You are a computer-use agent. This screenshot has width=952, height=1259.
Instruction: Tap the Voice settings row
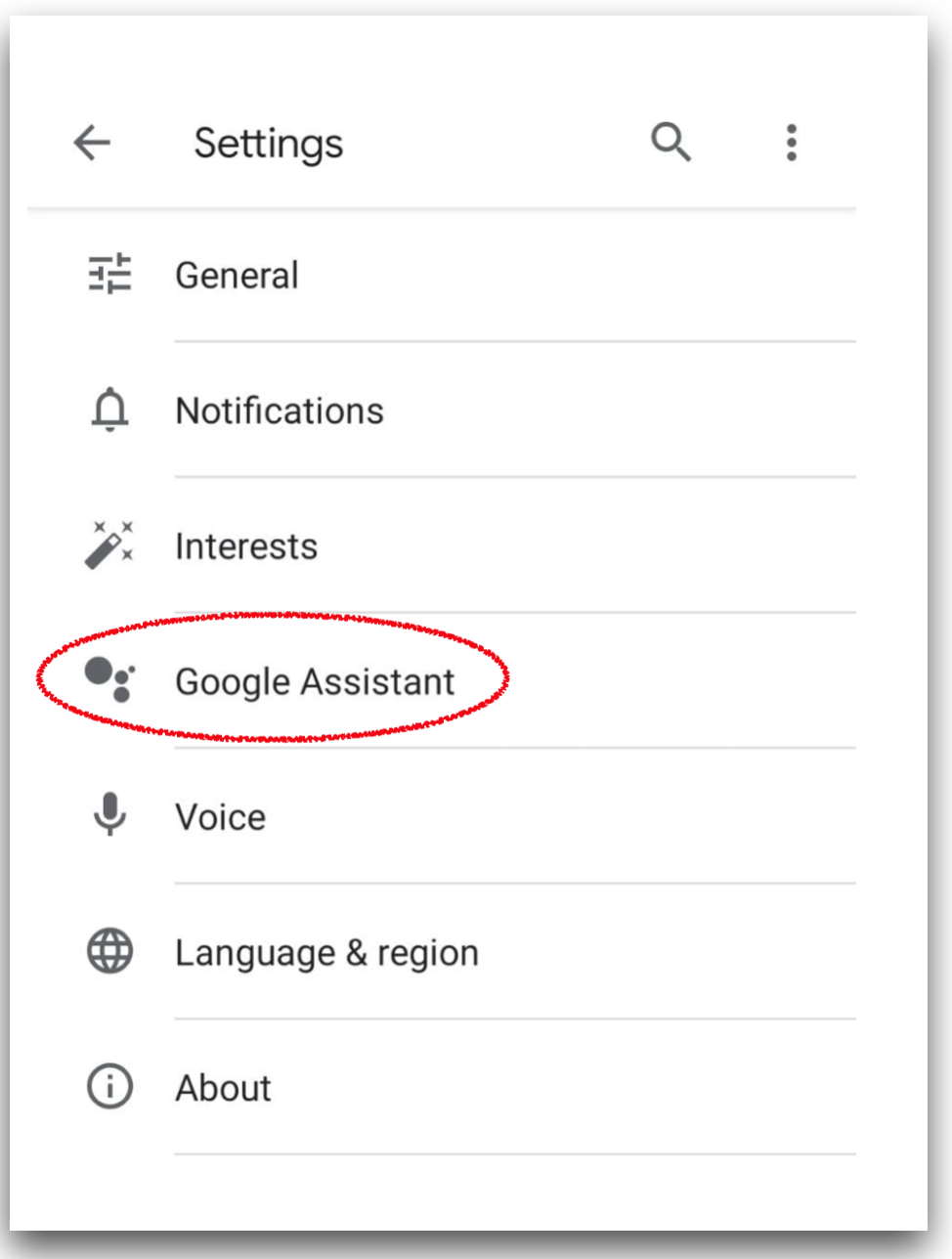click(220, 816)
